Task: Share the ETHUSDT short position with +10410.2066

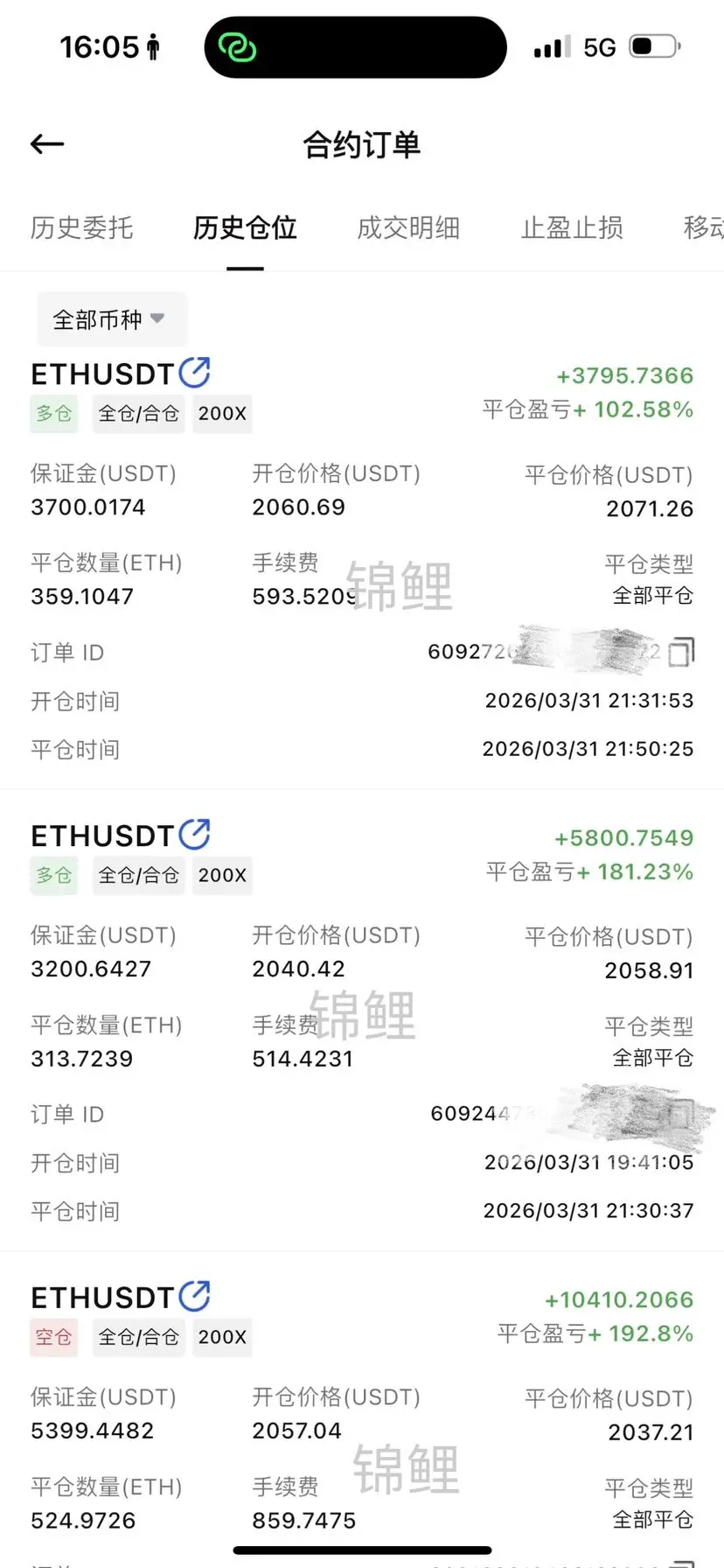Action: point(195,1296)
